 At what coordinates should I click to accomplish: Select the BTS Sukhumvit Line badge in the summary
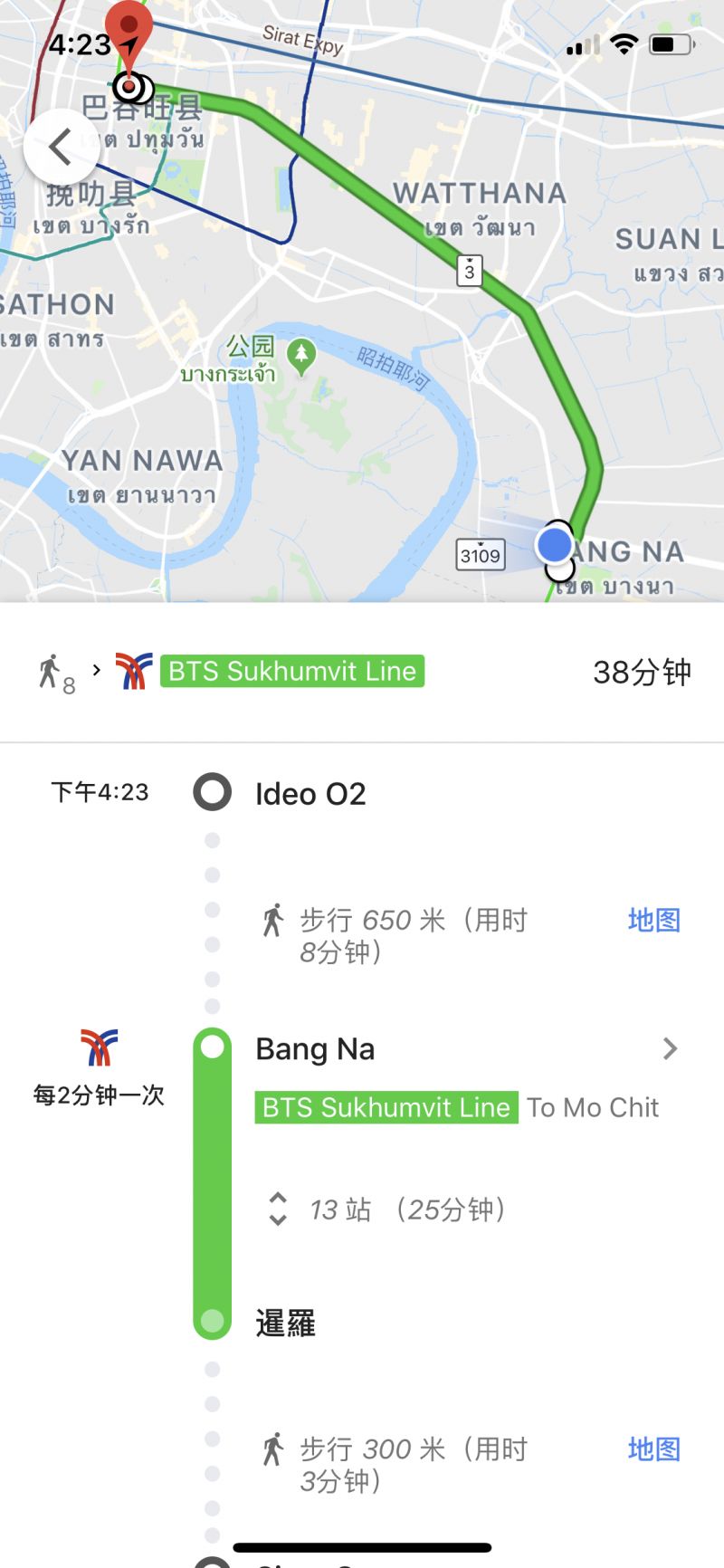(x=291, y=671)
